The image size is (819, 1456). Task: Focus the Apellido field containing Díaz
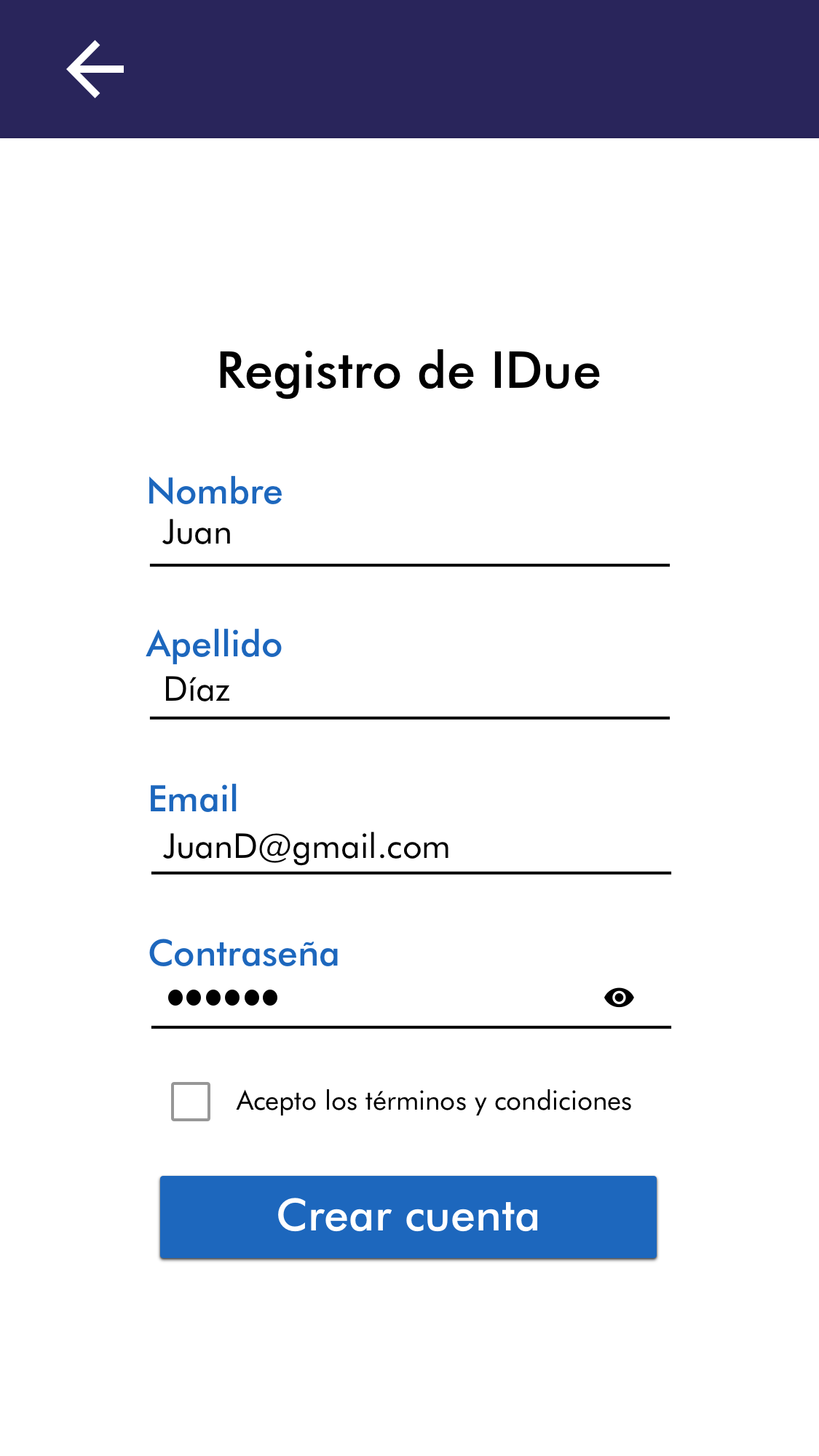408,690
